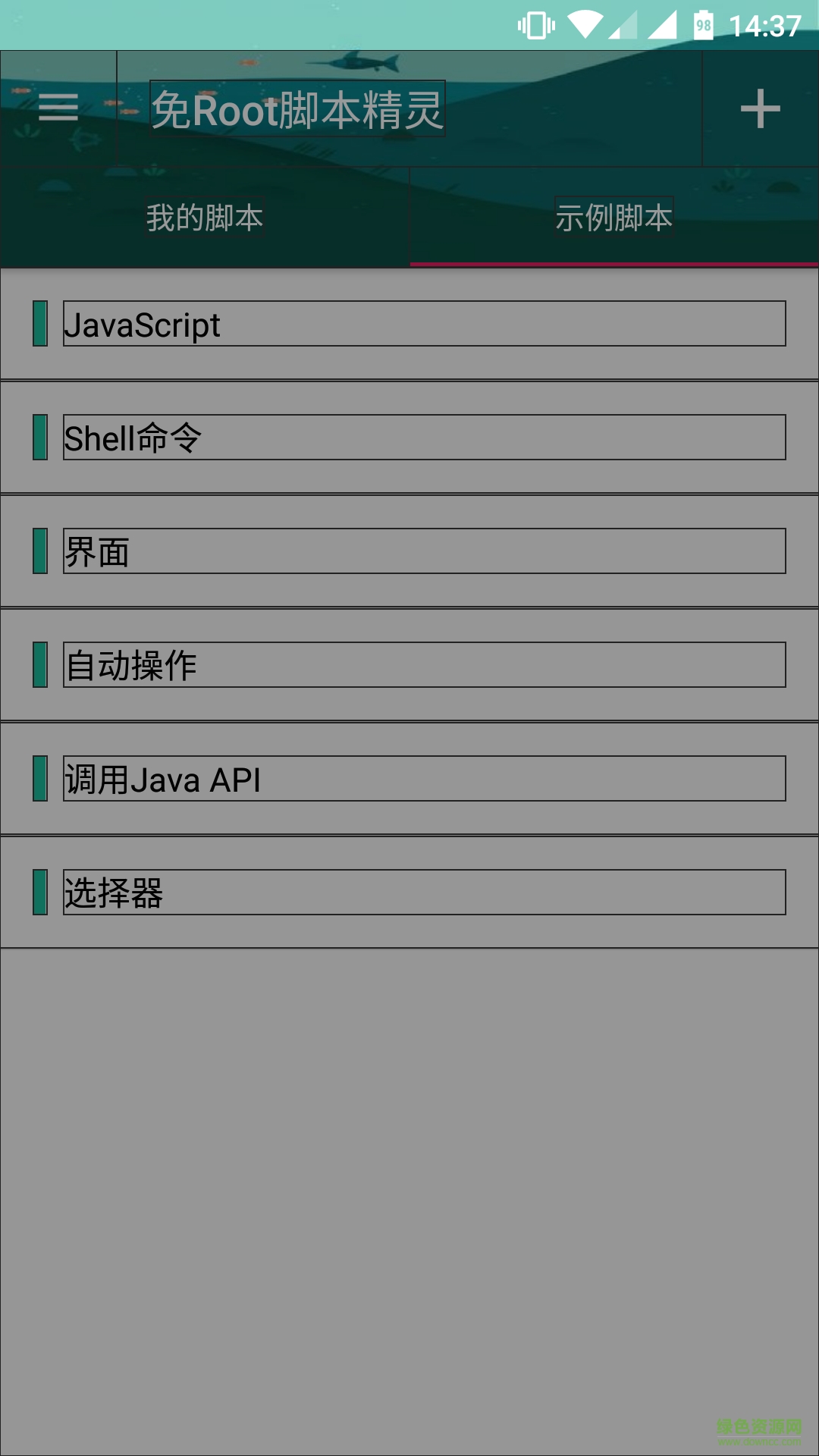This screenshot has width=819, height=1456.
Task: Switch to the 我的脚本 tab
Action: click(x=205, y=218)
